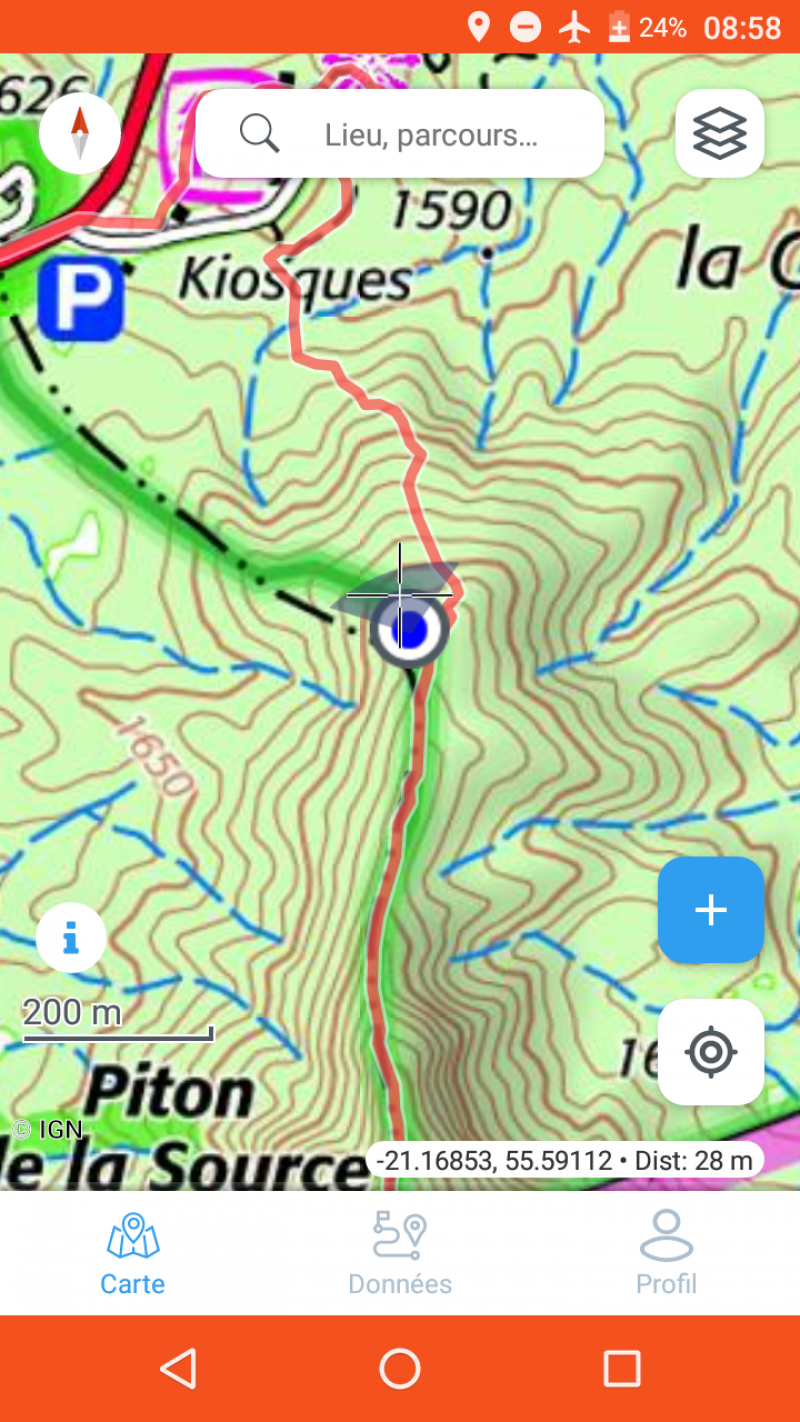Tap the parking marker on the map
Image resolution: width=800 pixels, height=1422 pixels.
click(81, 296)
